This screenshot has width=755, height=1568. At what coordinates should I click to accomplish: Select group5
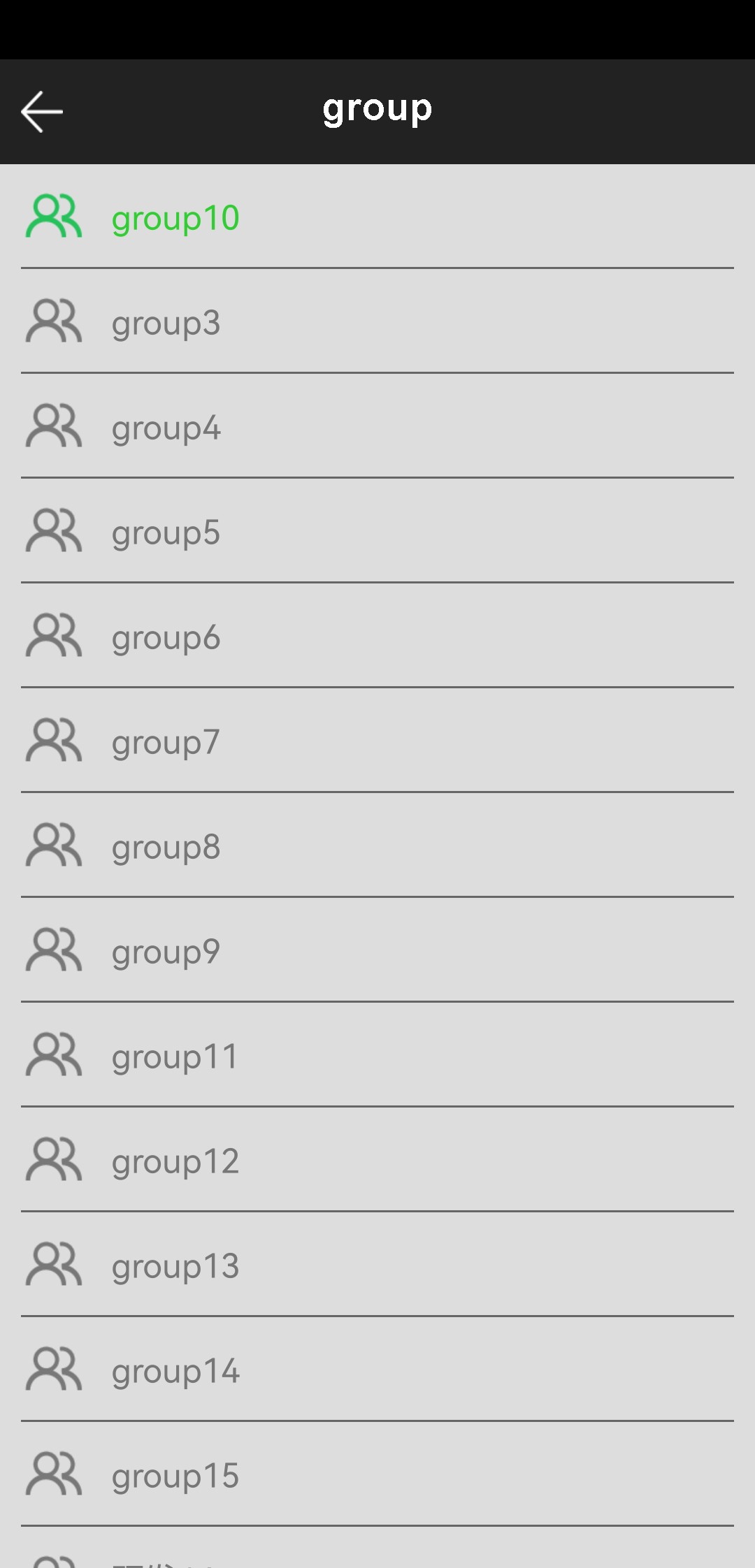(x=377, y=530)
